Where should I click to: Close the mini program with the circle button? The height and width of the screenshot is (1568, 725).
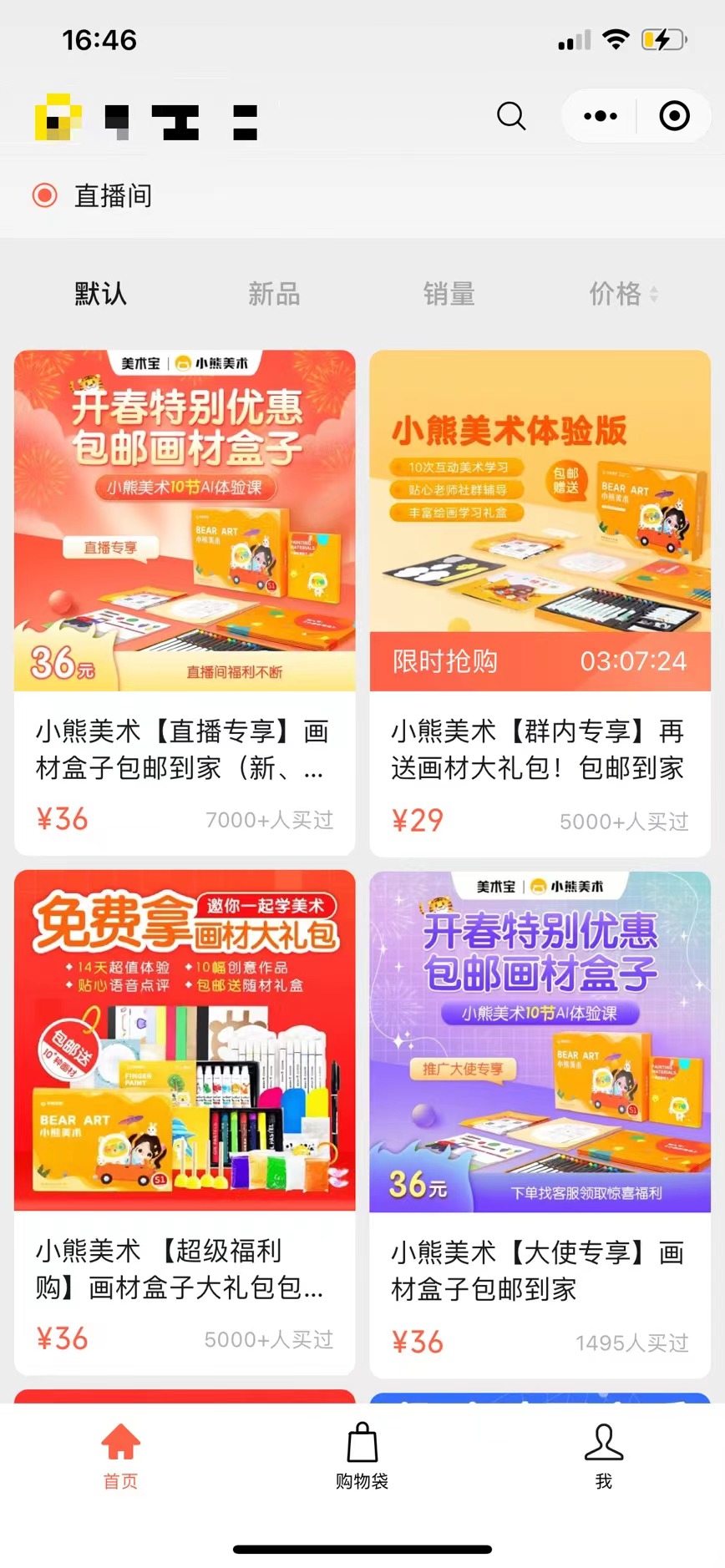pyautogui.click(x=674, y=116)
